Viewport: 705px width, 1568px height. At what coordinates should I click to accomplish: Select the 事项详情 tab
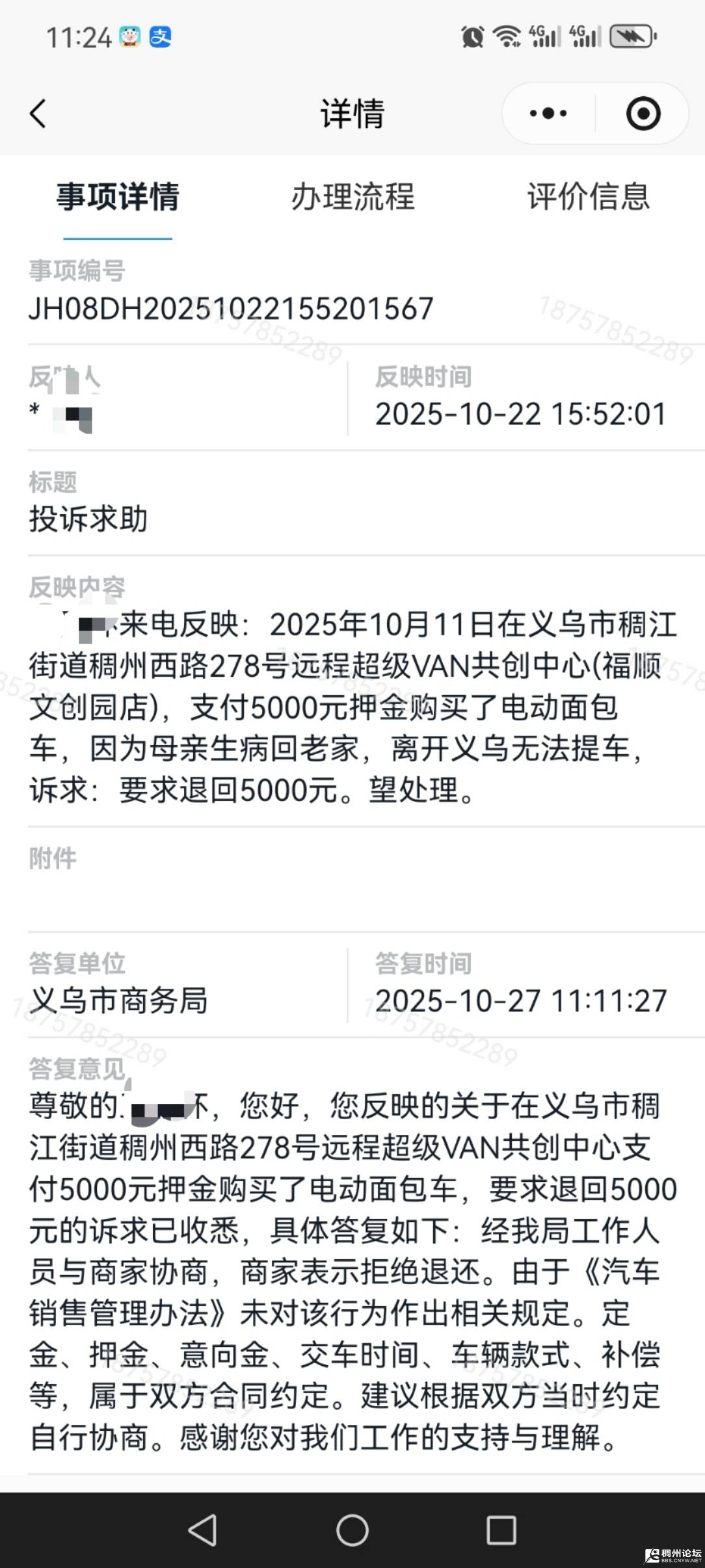click(118, 196)
